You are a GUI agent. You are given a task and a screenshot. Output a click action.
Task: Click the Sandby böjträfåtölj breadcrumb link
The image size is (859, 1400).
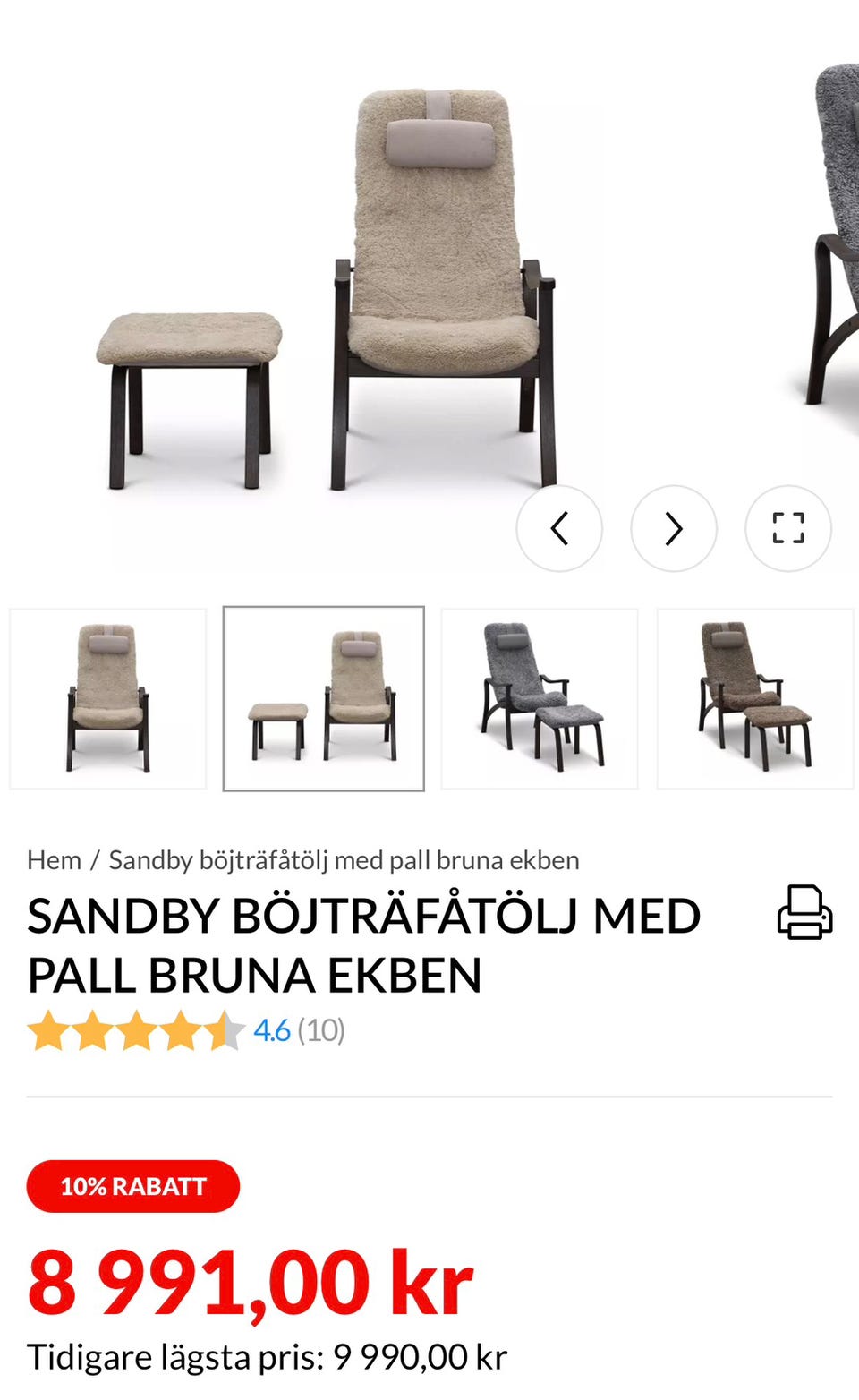pyautogui.click(x=343, y=860)
